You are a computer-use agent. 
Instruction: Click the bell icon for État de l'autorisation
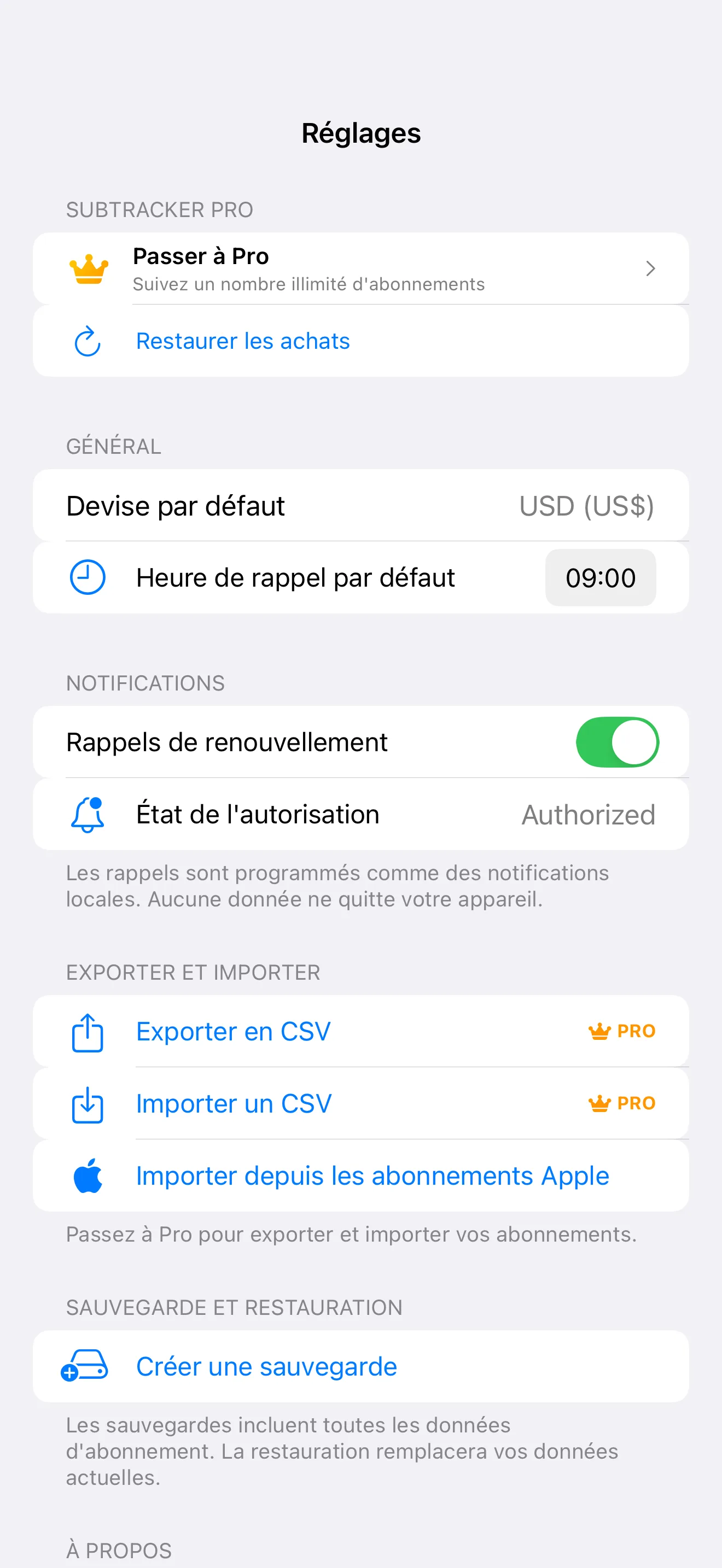point(87,814)
